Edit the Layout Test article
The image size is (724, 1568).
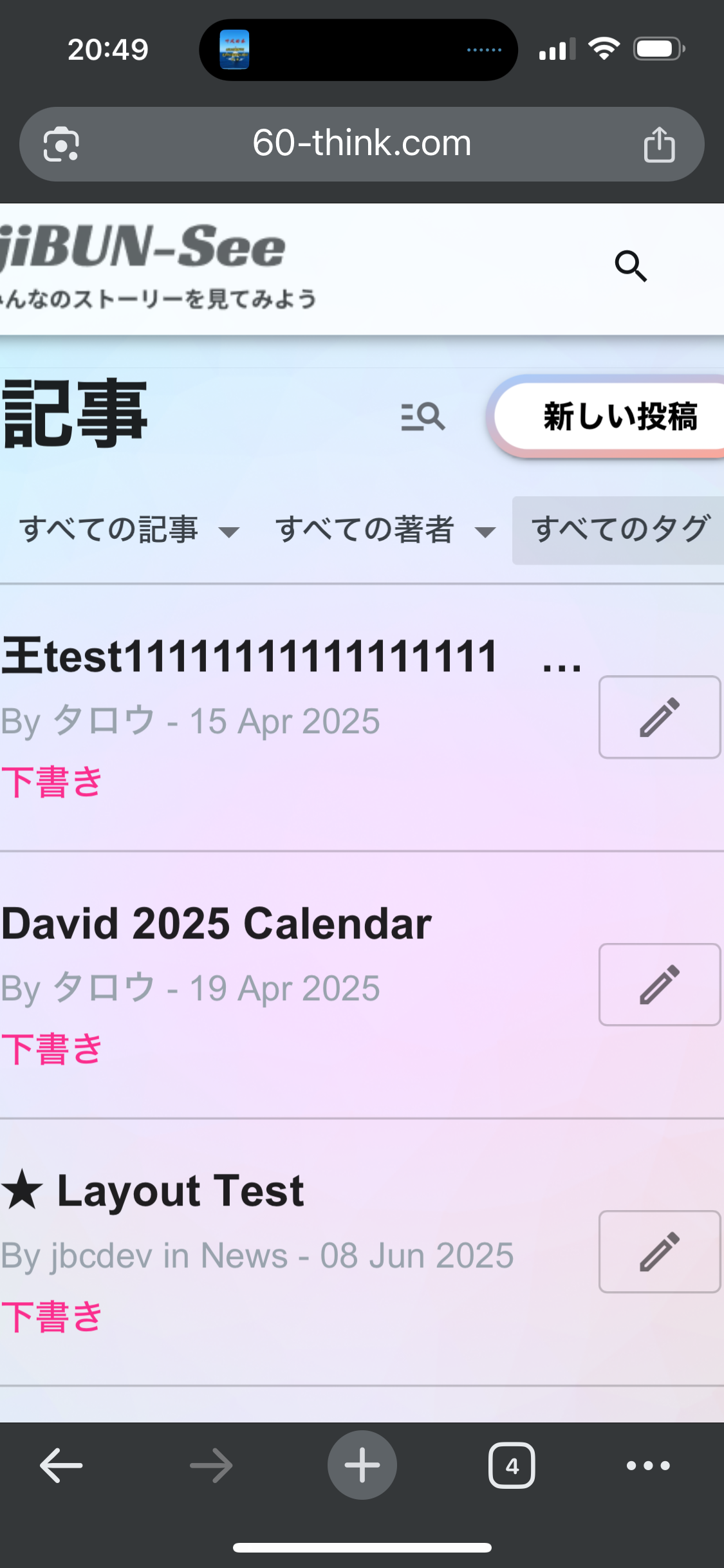coord(659,1251)
